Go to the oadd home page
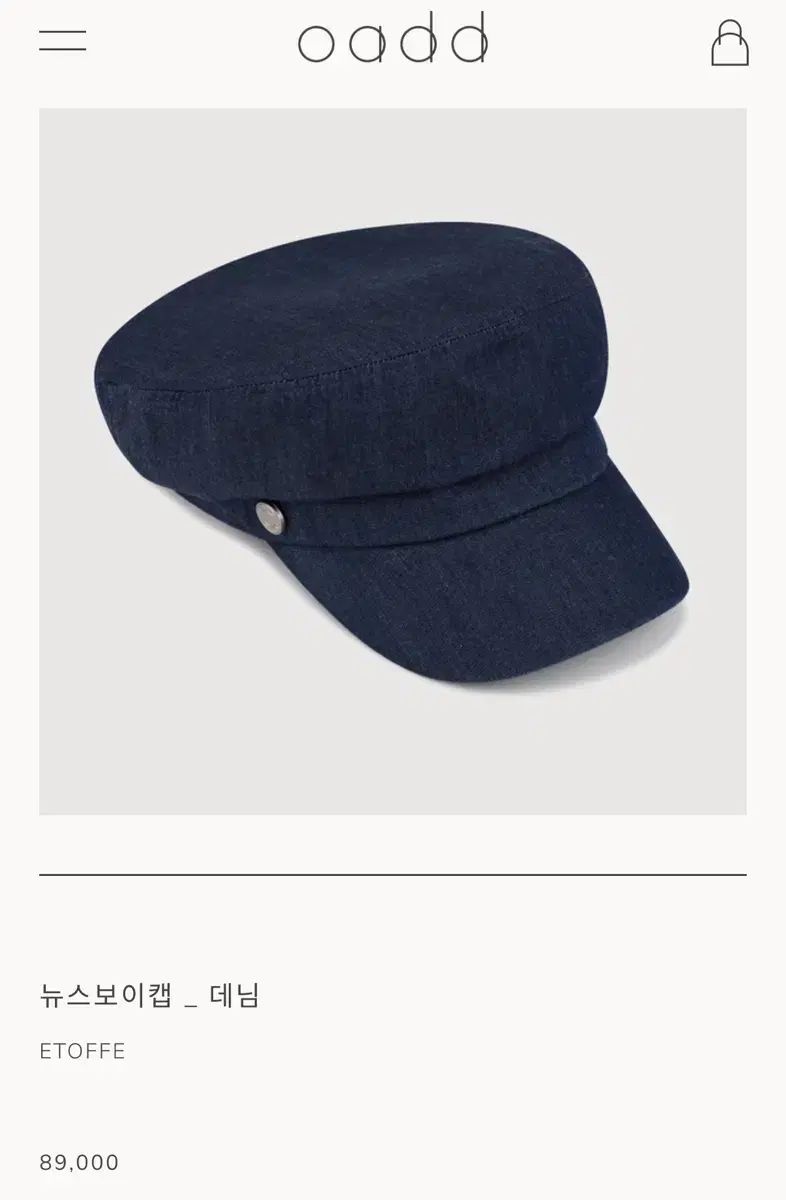Screen dimensions: 786x1200 point(393,40)
